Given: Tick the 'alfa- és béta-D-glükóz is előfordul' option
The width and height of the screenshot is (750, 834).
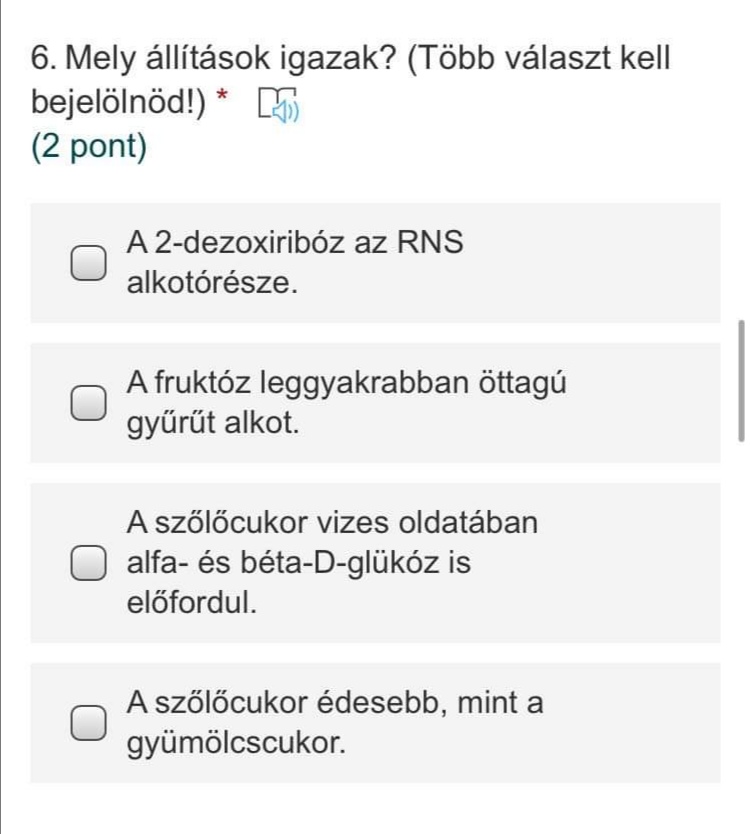Looking at the screenshot, I should (x=88, y=563).
